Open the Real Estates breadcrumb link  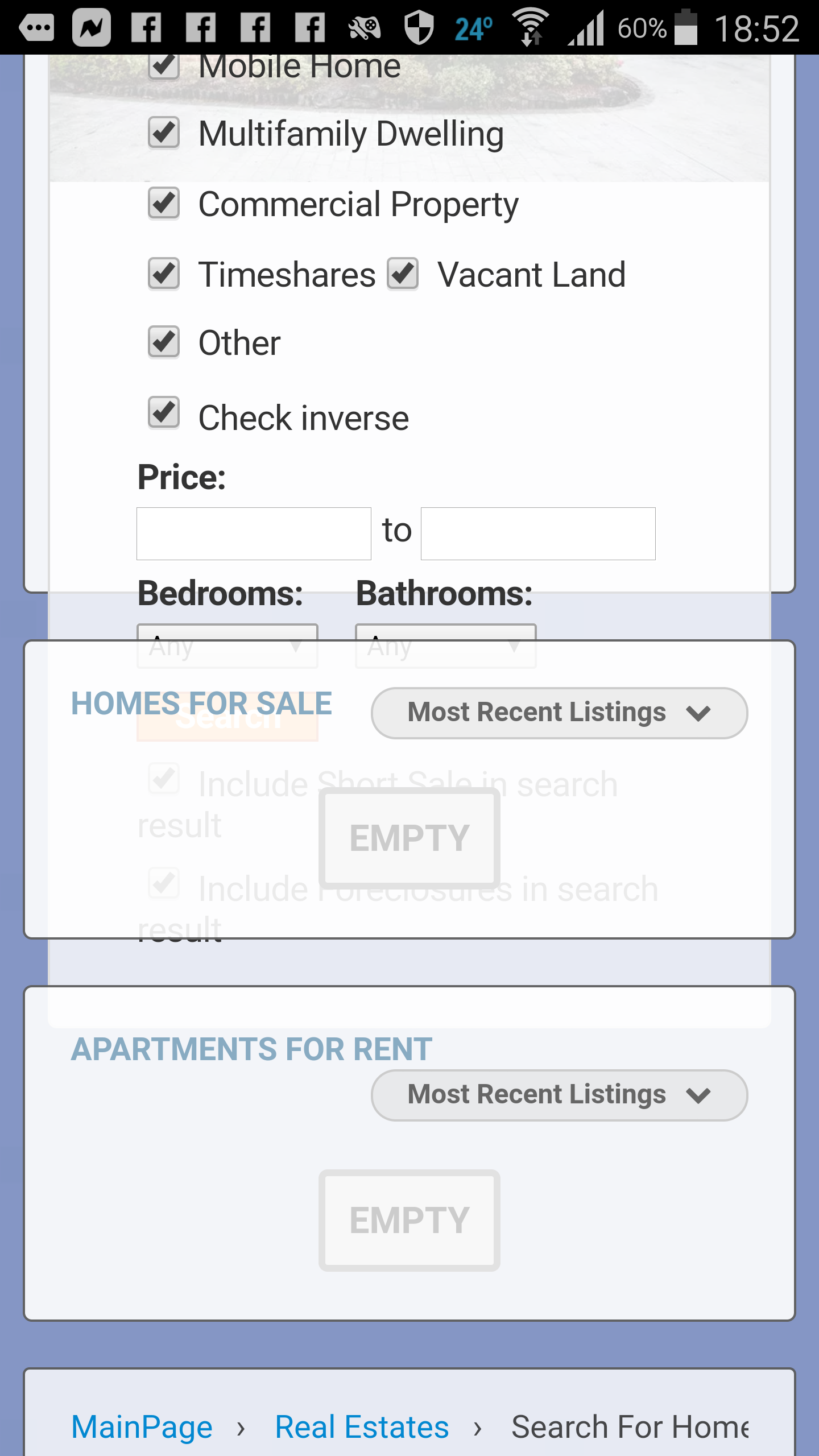click(x=362, y=1427)
